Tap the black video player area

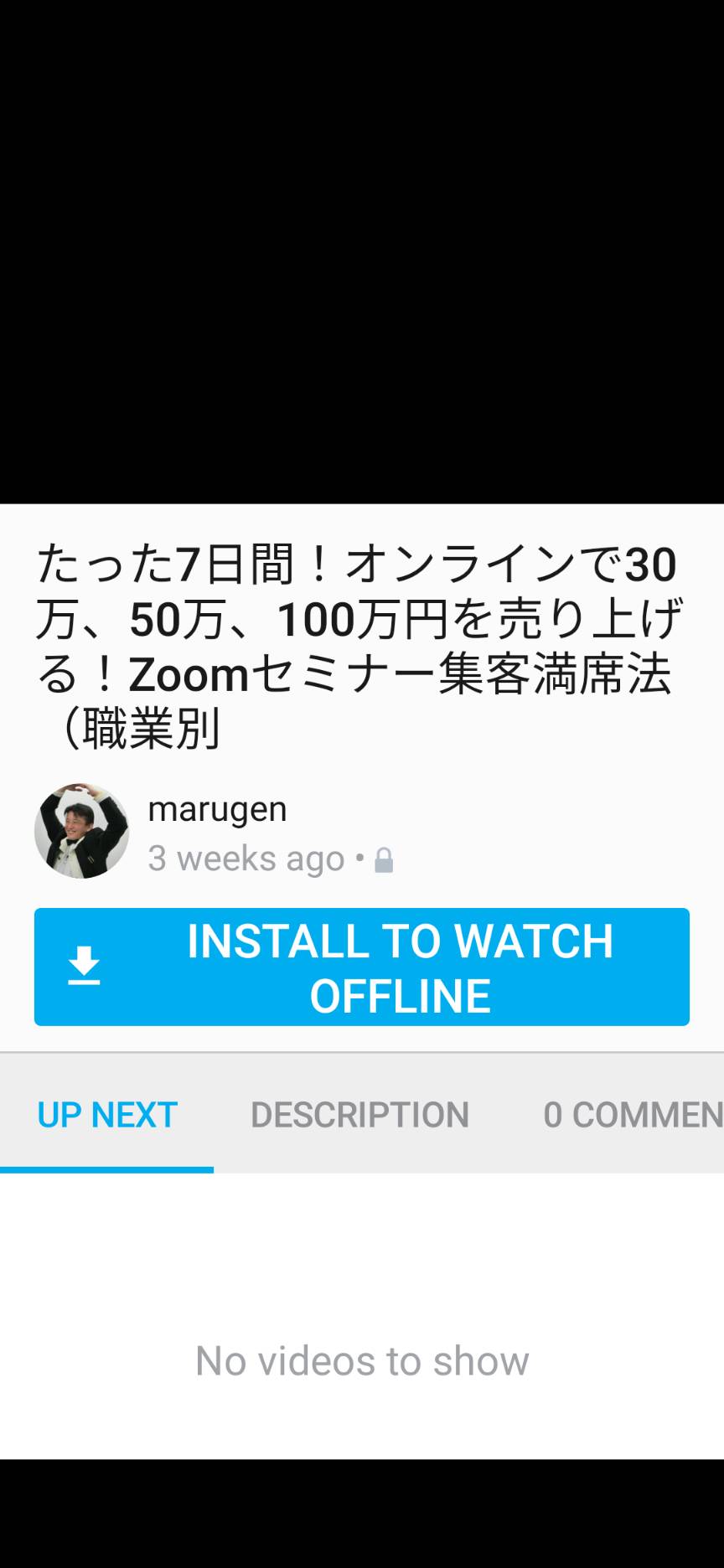362,252
